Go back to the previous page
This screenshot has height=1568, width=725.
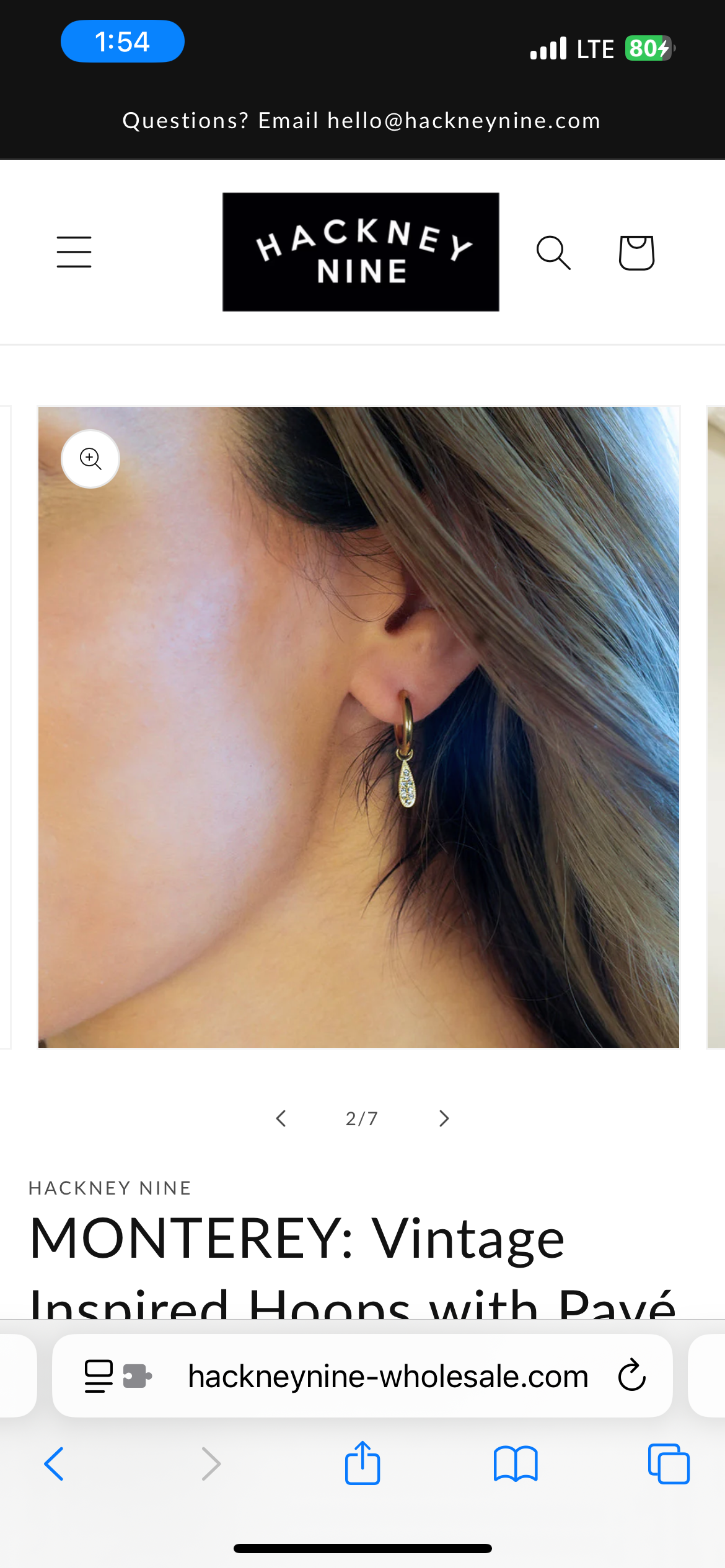[x=54, y=1464]
